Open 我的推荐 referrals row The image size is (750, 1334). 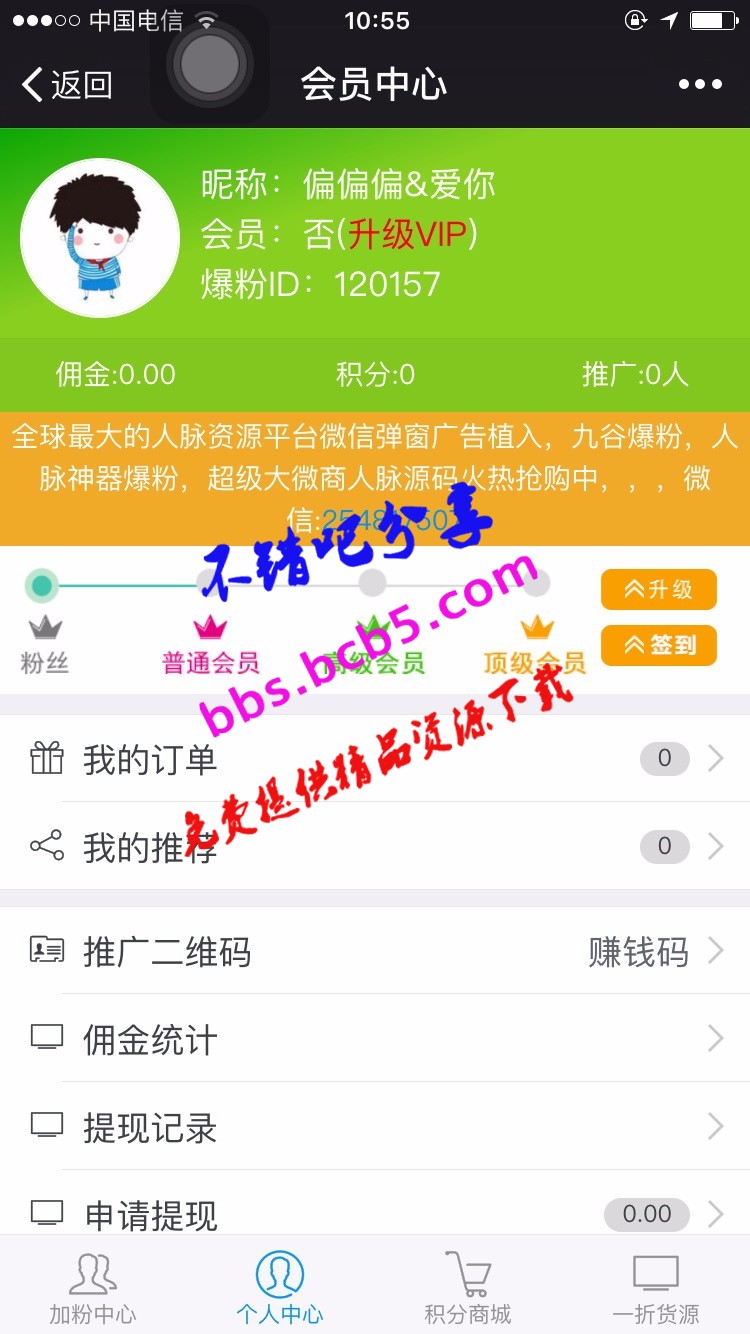375,847
